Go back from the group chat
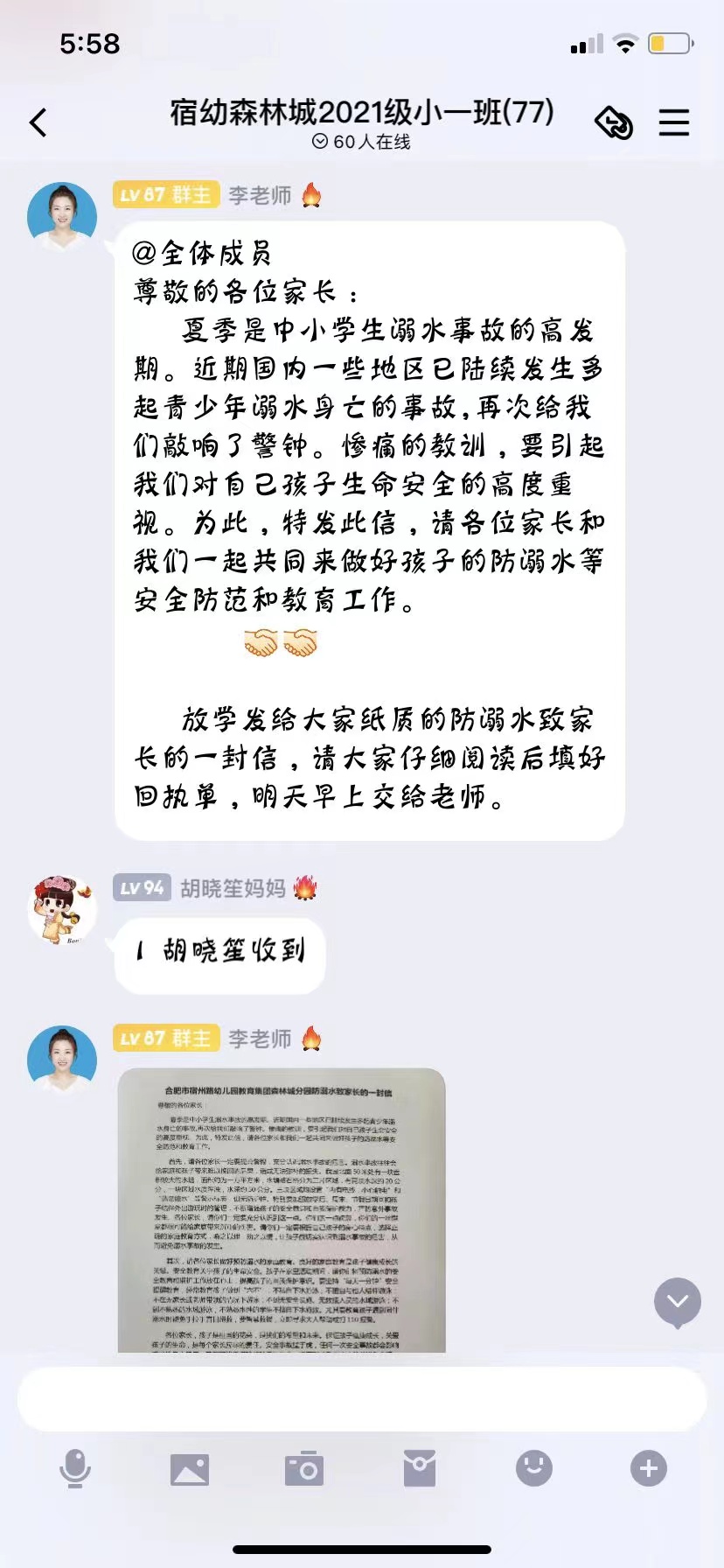 click(x=38, y=122)
